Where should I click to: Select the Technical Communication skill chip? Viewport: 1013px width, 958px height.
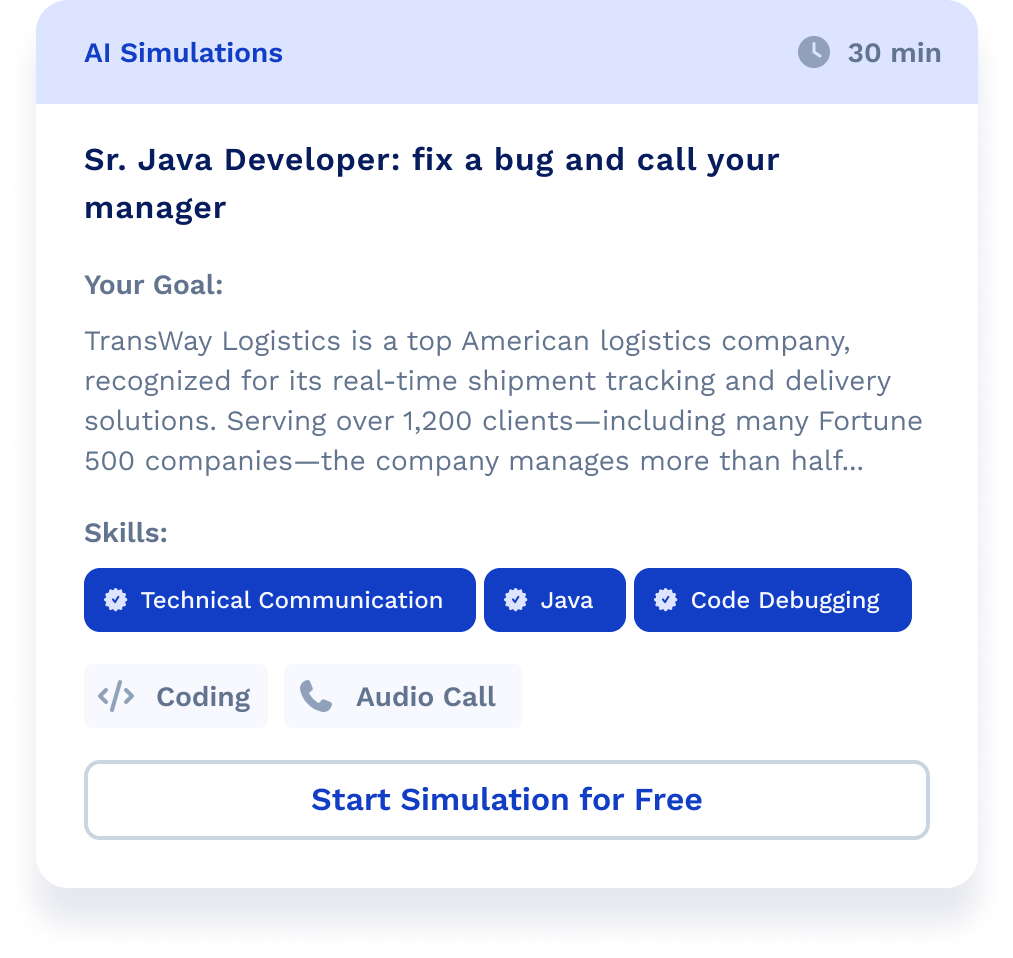pos(279,600)
